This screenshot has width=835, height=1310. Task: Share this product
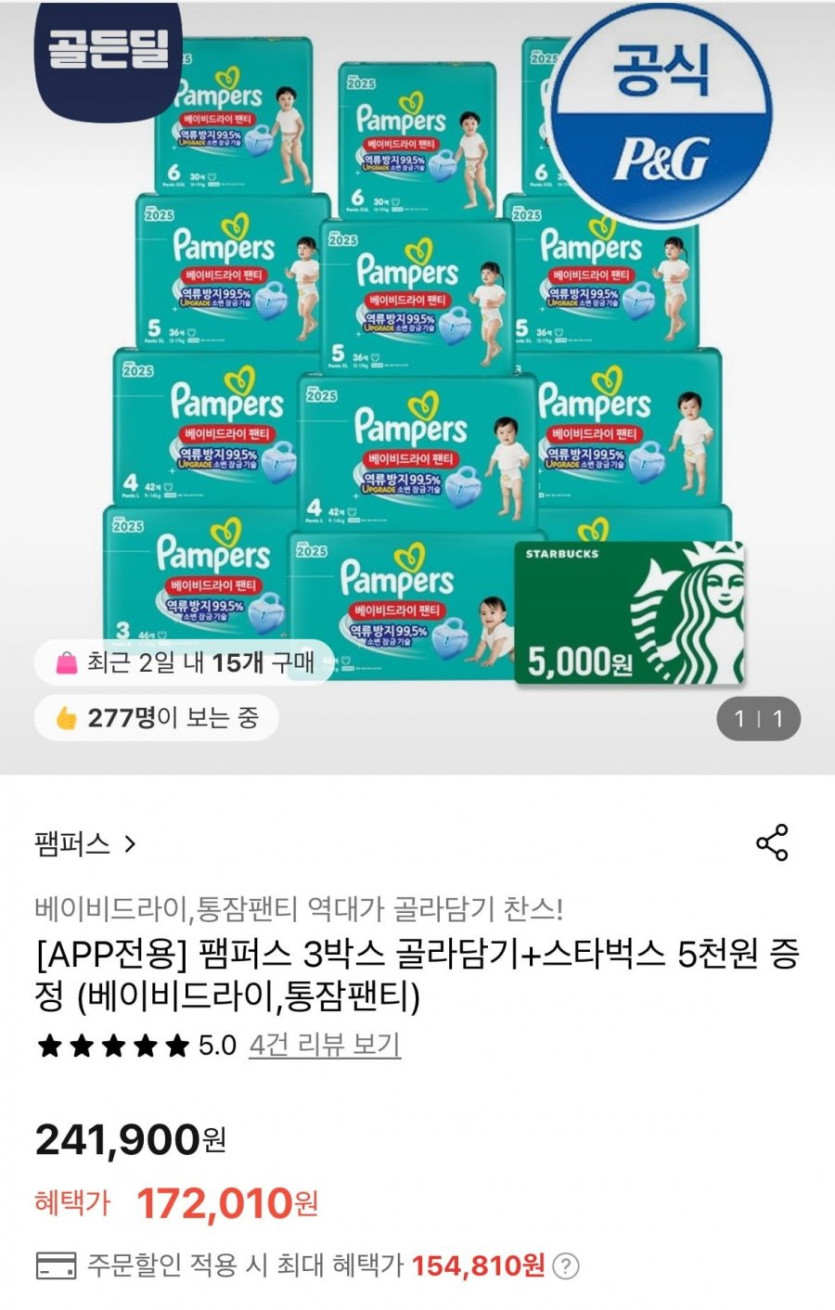(x=772, y=843)
